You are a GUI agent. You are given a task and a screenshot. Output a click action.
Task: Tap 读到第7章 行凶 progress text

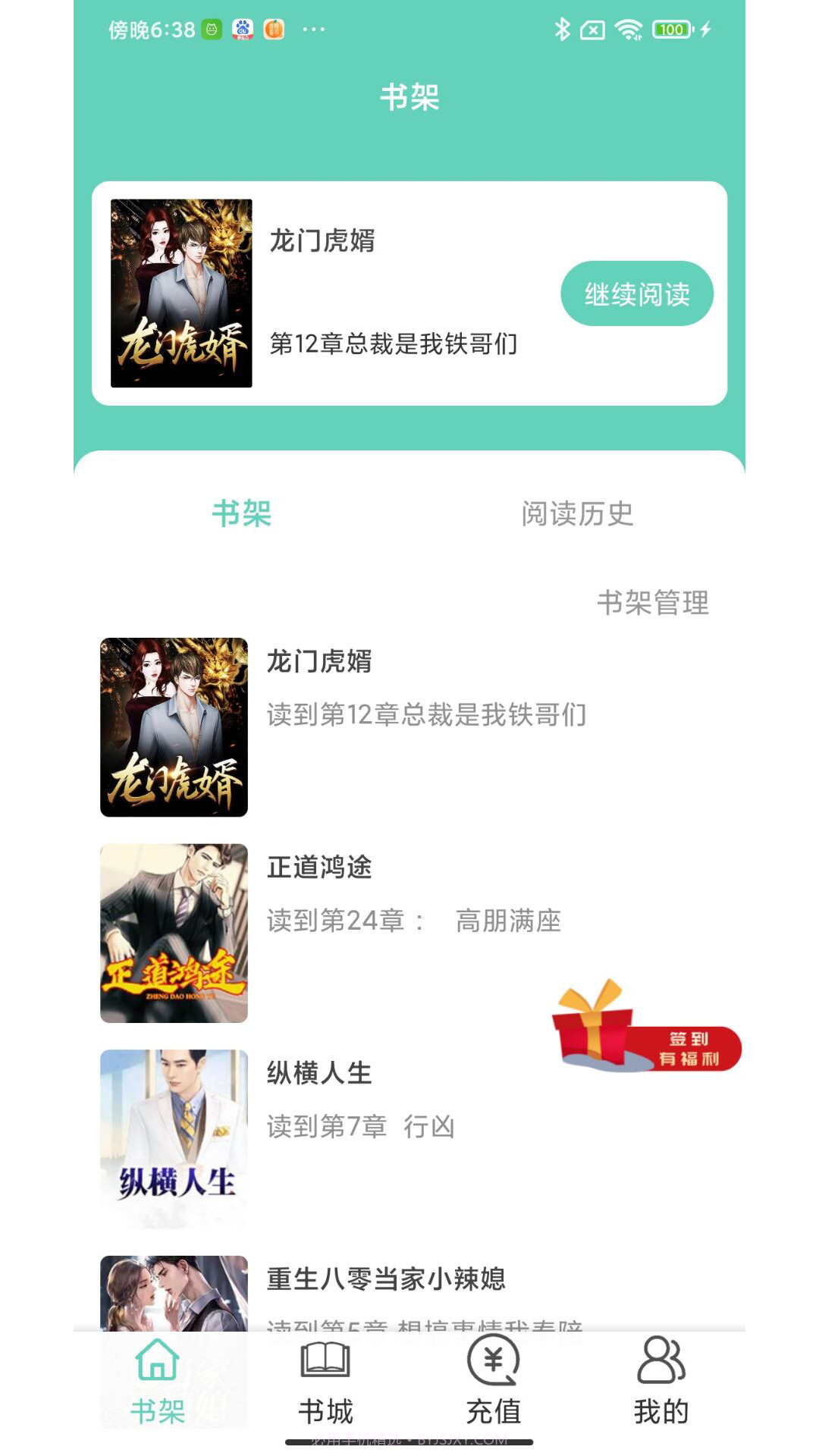pos(360,1128)
